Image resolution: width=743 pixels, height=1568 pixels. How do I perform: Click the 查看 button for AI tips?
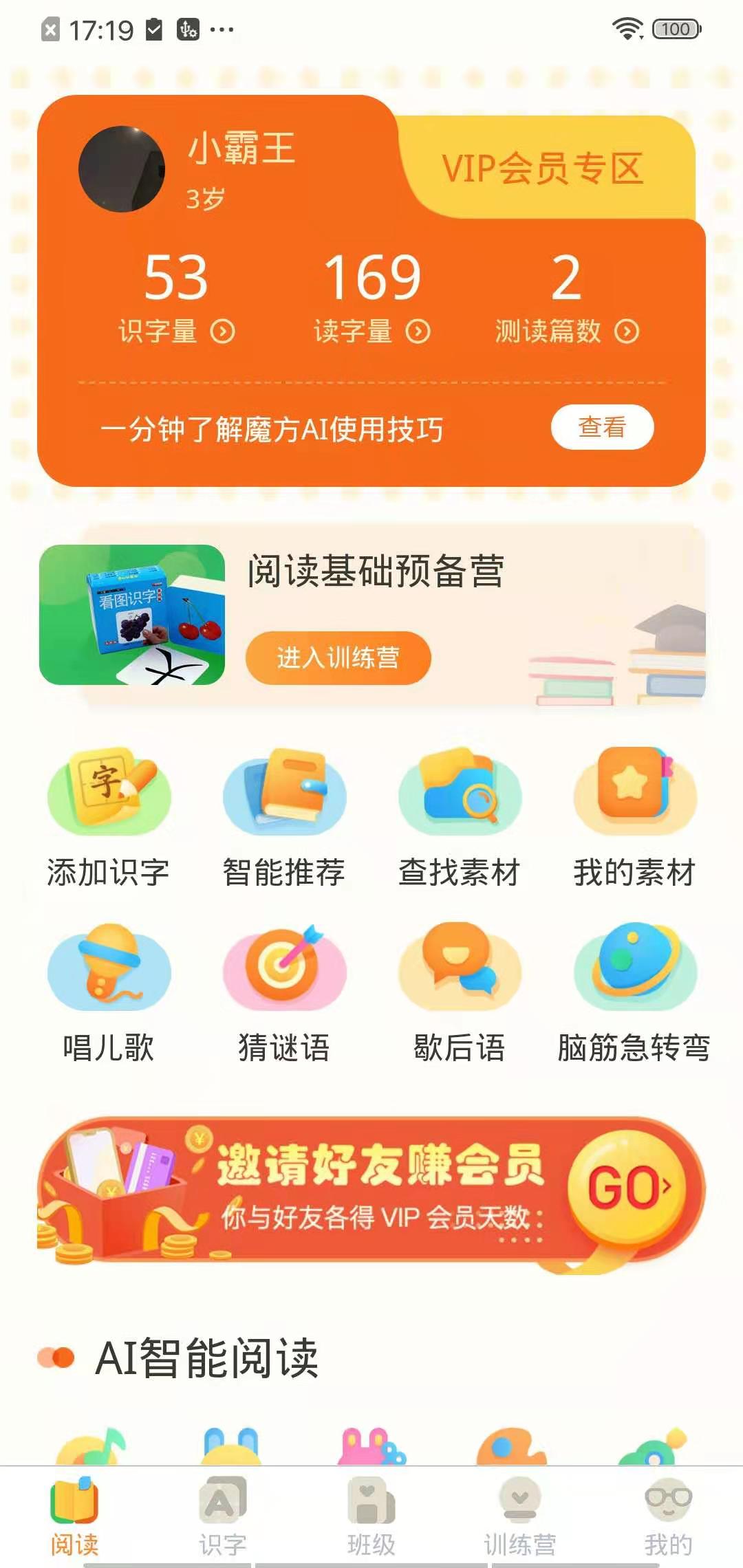pos(603,427)
